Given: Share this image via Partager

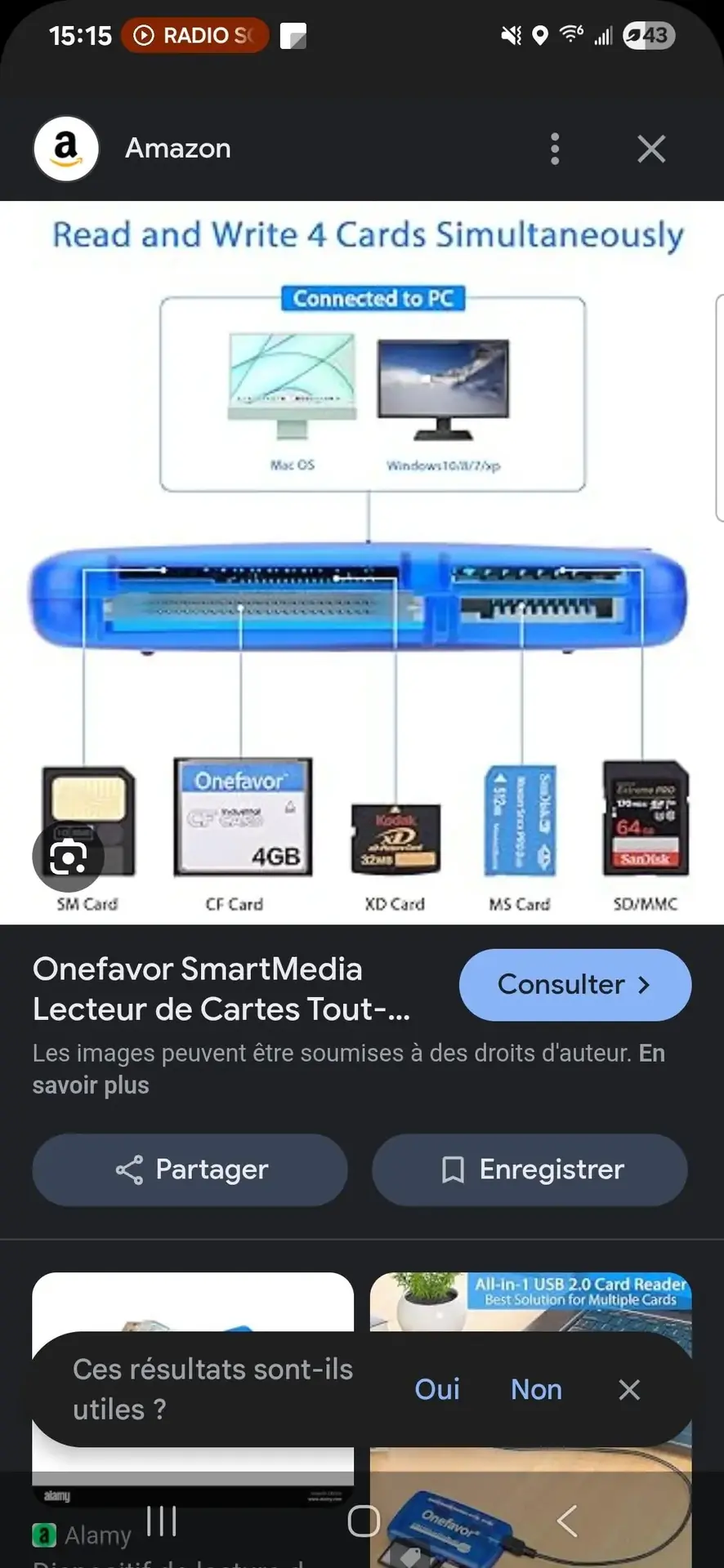Looking at the screenshot, I should [190, 1169].
